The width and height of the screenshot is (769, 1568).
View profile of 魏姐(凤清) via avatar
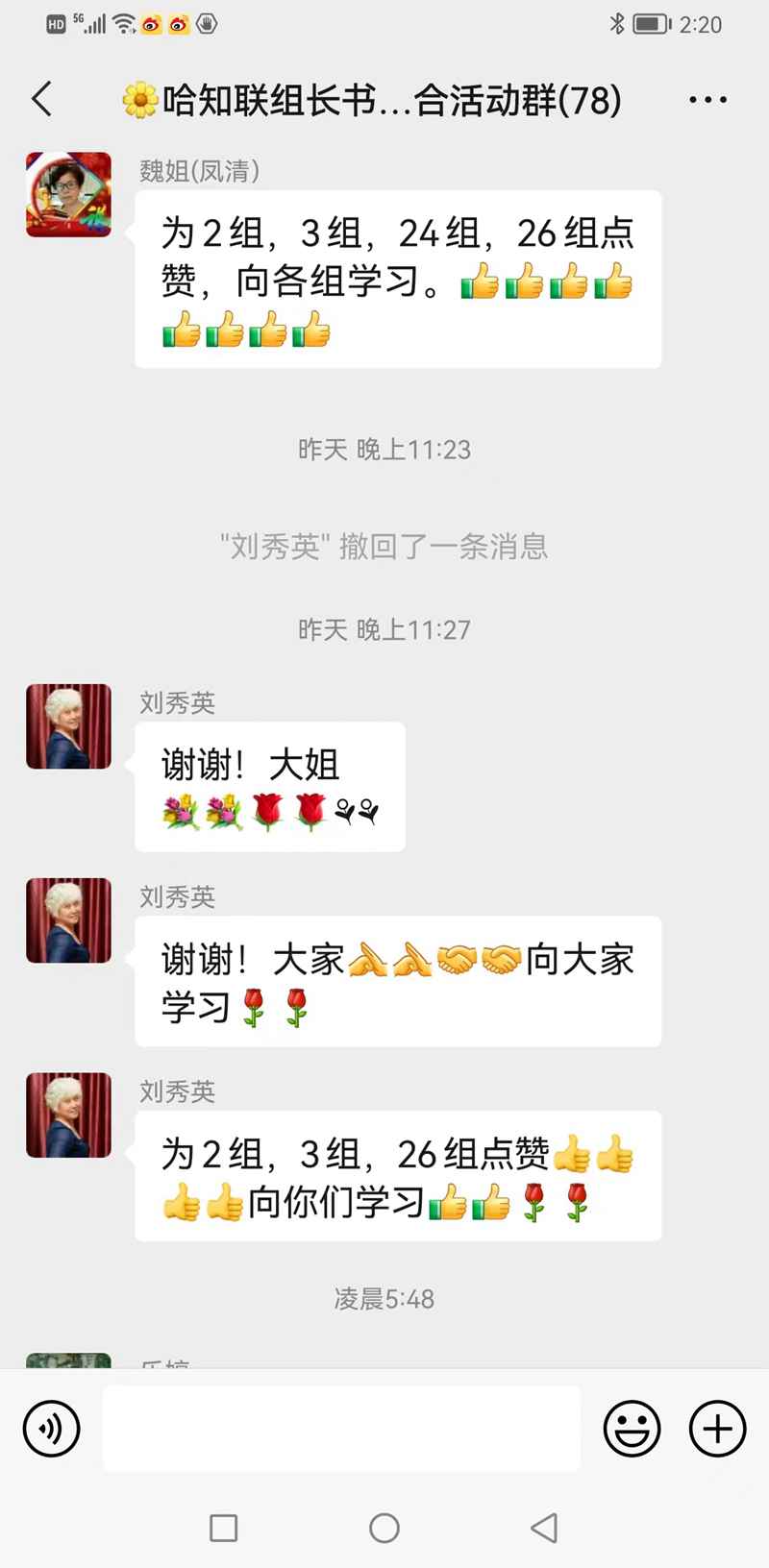pos(68,194)
